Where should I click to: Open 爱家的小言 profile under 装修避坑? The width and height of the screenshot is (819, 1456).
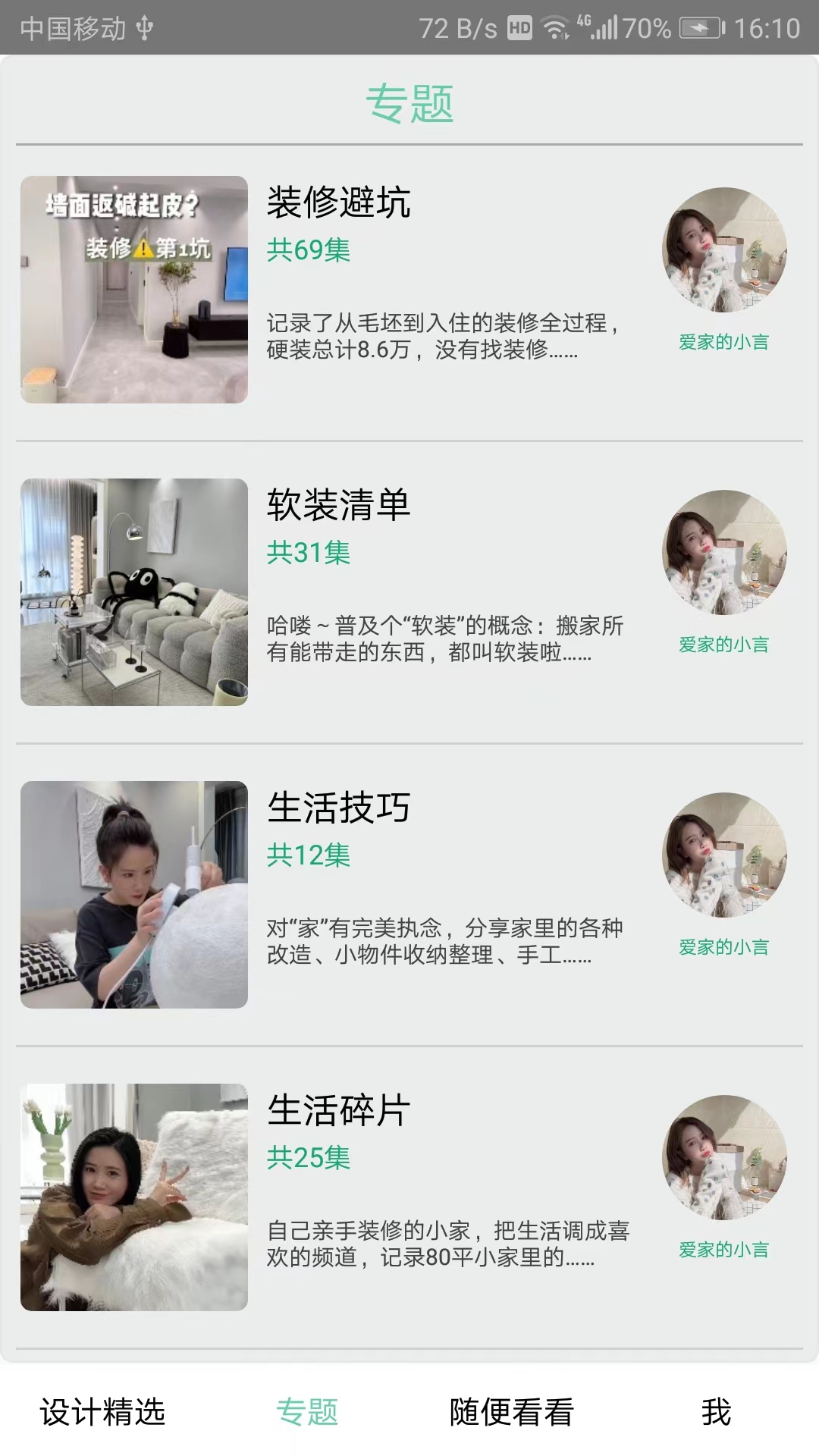point(724,343)
